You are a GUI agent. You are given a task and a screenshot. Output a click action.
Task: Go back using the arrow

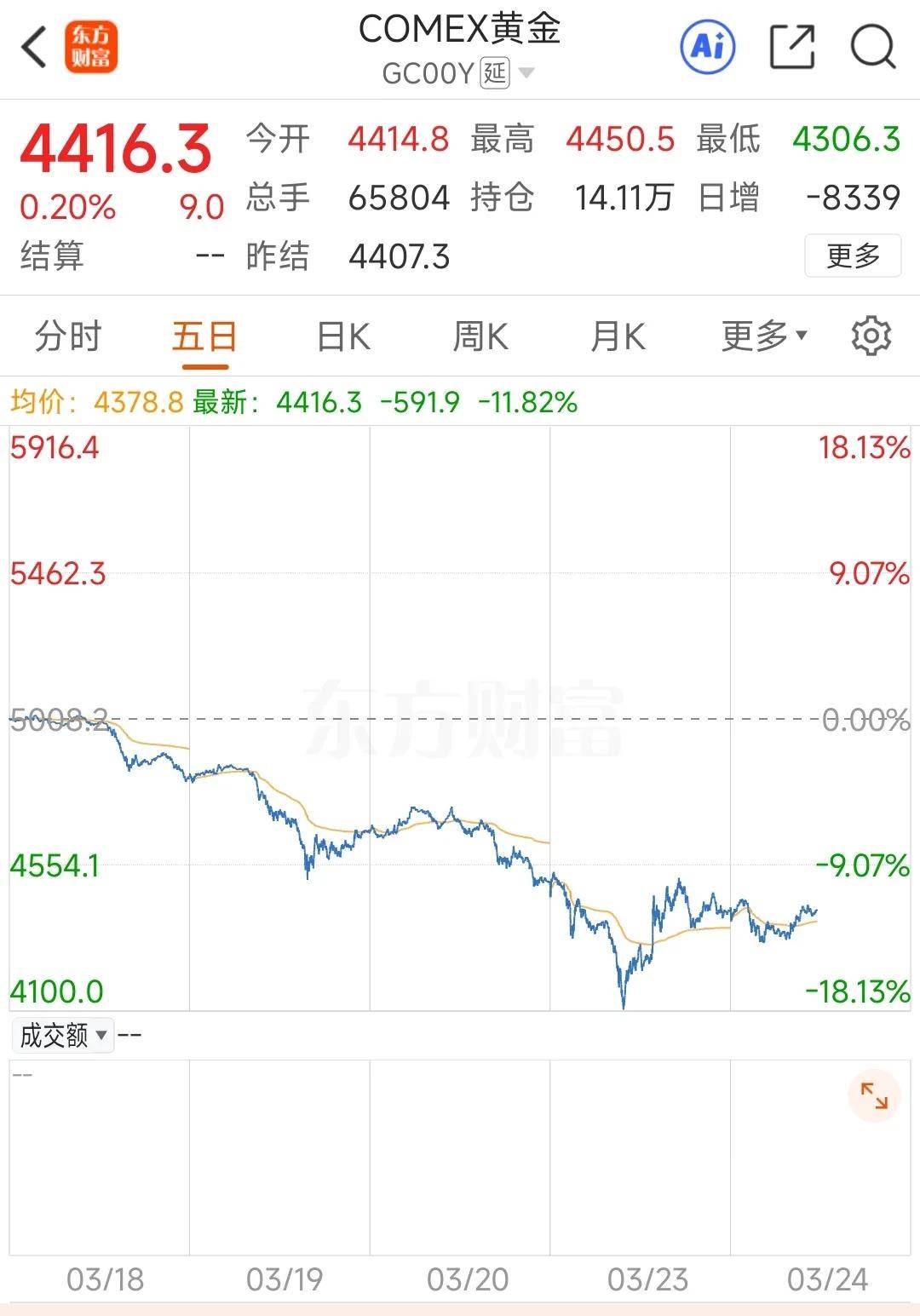34,47
